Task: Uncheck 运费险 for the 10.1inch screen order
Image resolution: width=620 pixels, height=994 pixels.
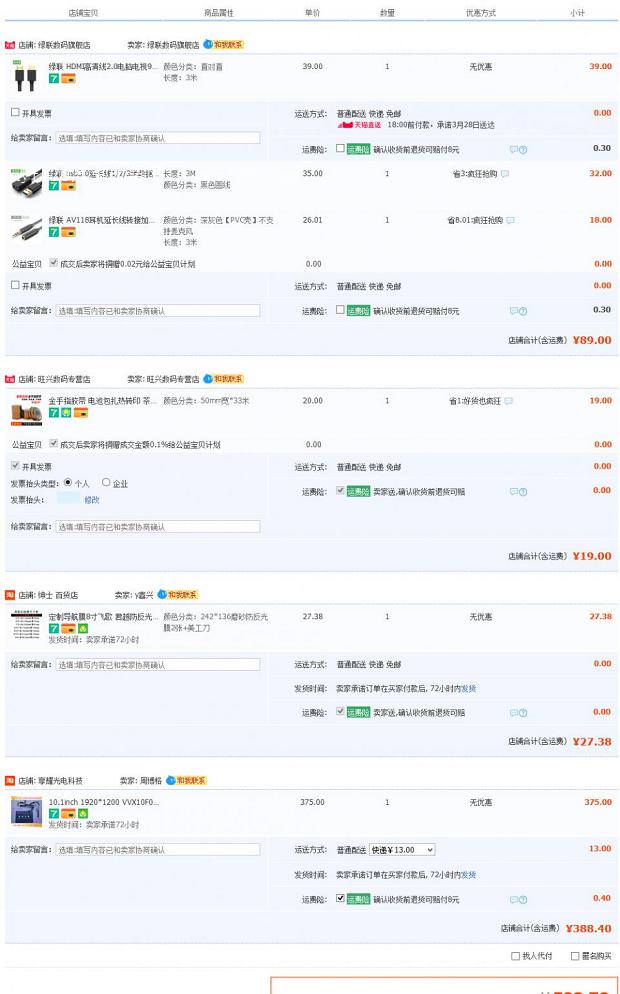Action: click(x=340, y=898)
